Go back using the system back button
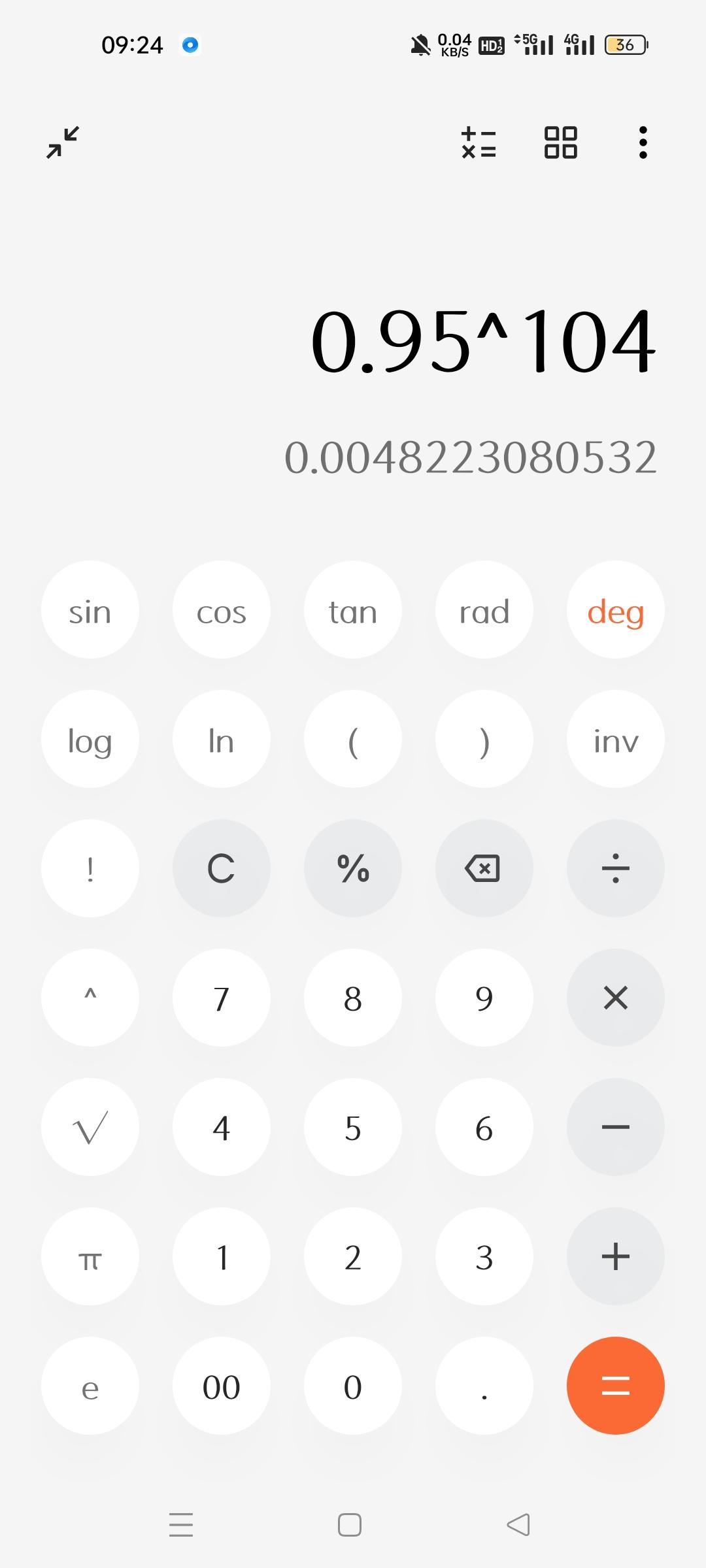This screenshot has width=706, height=1568. tap(518, 1525)
